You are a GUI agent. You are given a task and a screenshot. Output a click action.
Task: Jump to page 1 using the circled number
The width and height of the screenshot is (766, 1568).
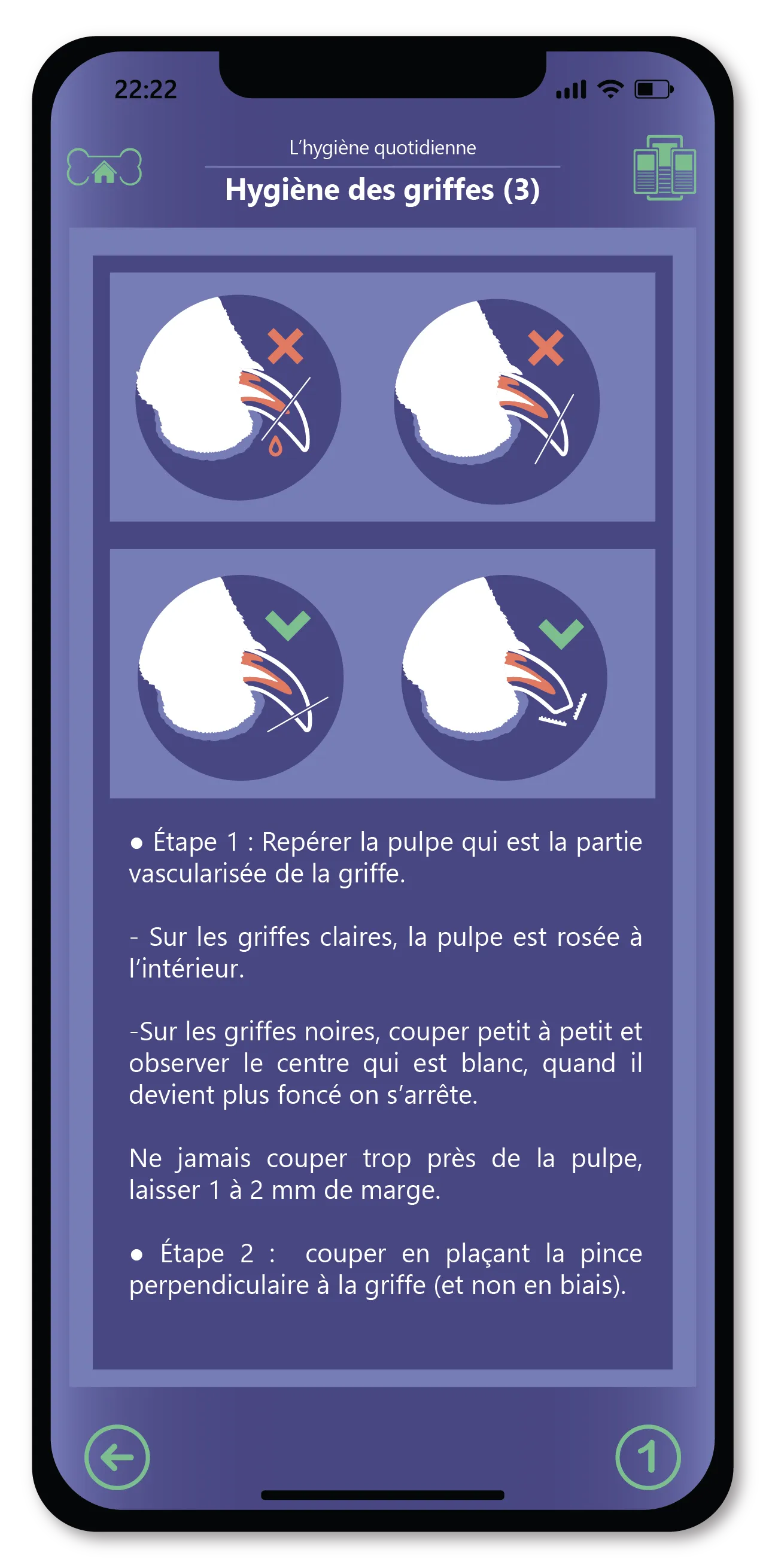point(648,1457)
